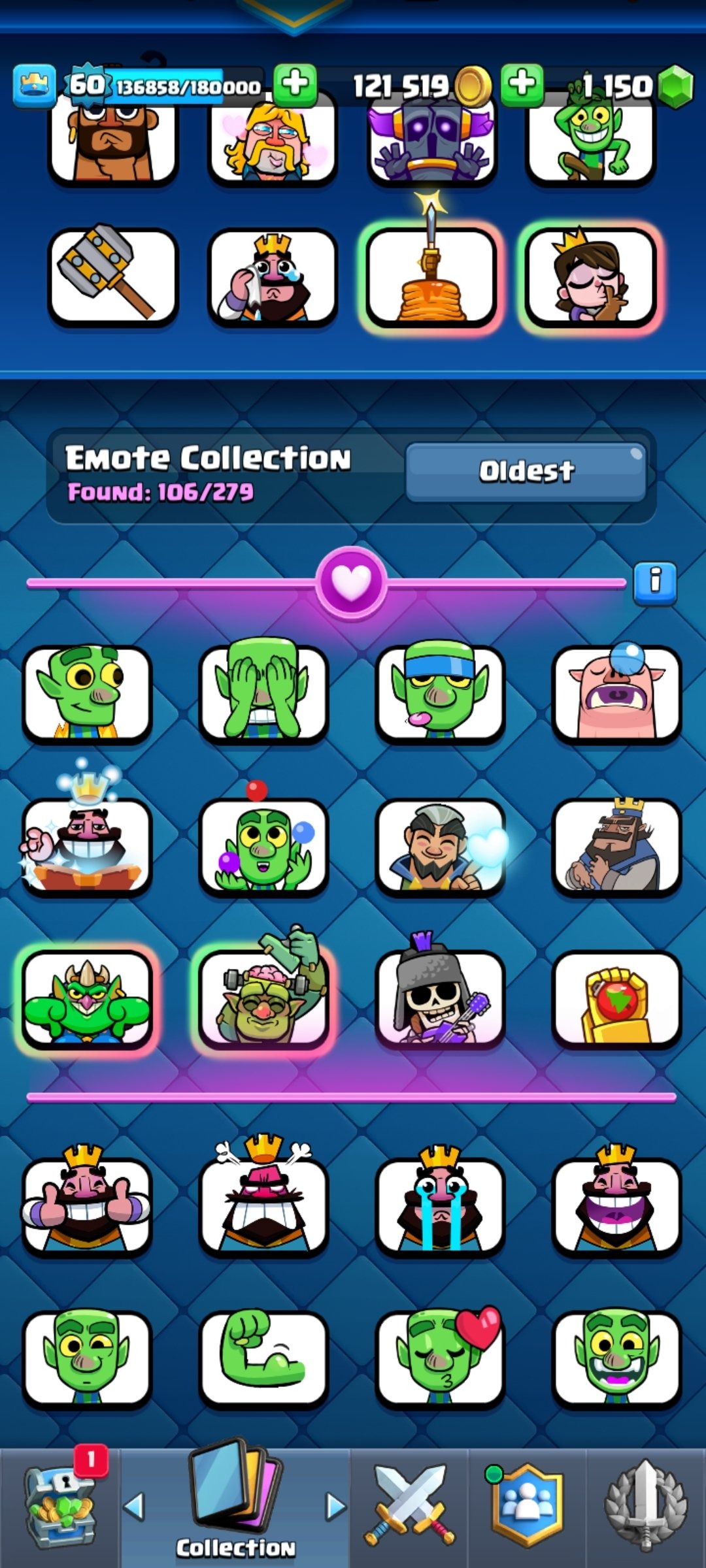Pick the golden gauntlet emote

pyautogui.click(x=616, y=1000)
